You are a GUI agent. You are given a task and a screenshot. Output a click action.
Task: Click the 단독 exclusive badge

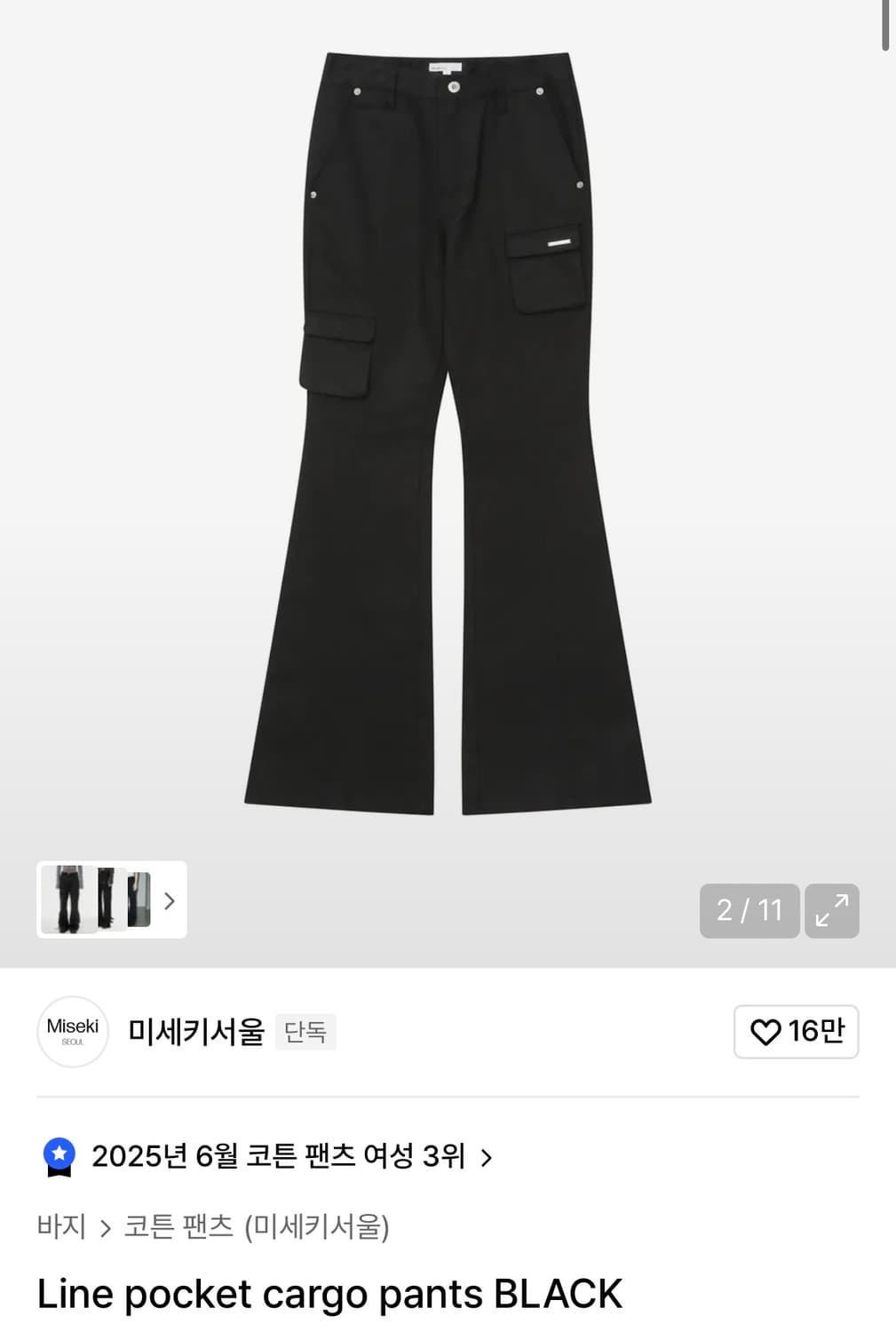(307, 1033)
